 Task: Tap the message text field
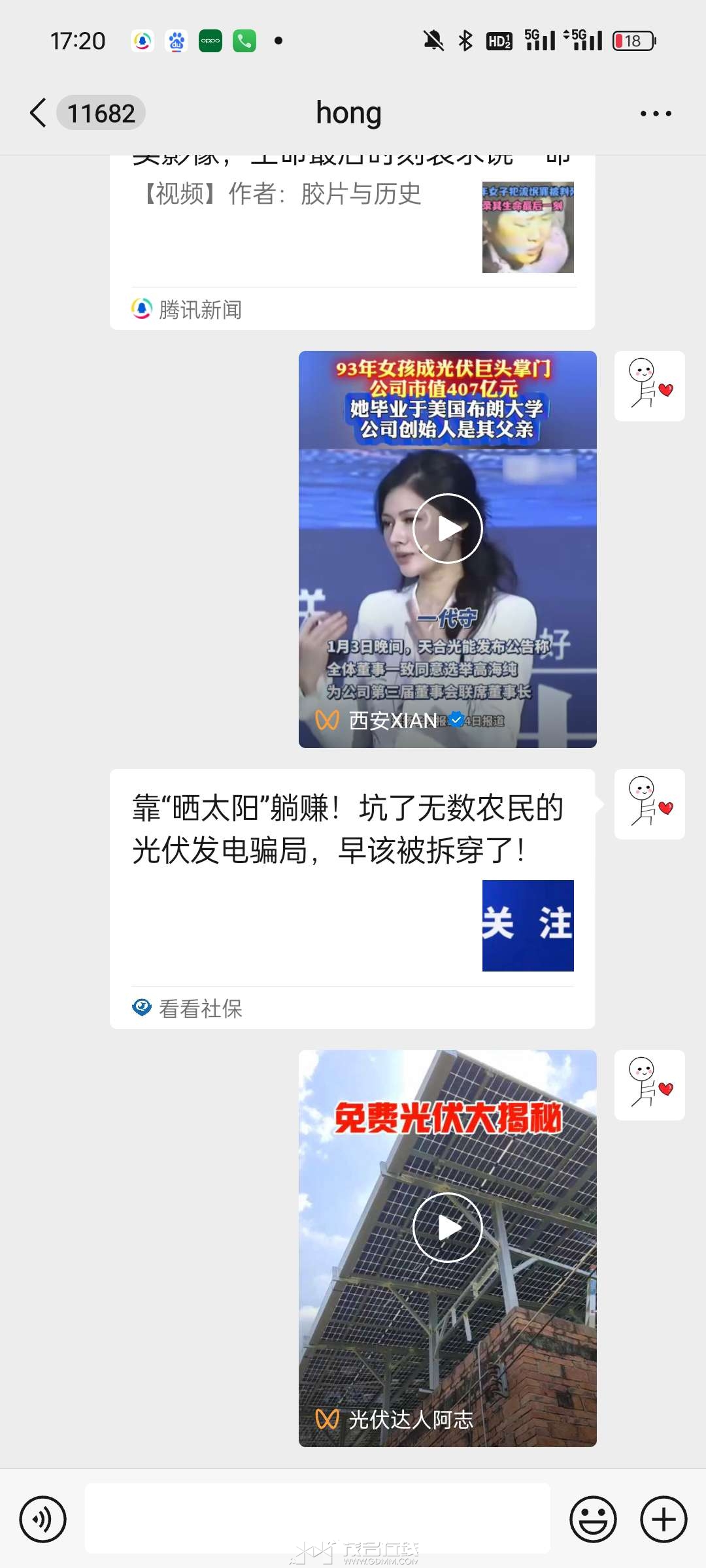click(x=317, y=1518)
